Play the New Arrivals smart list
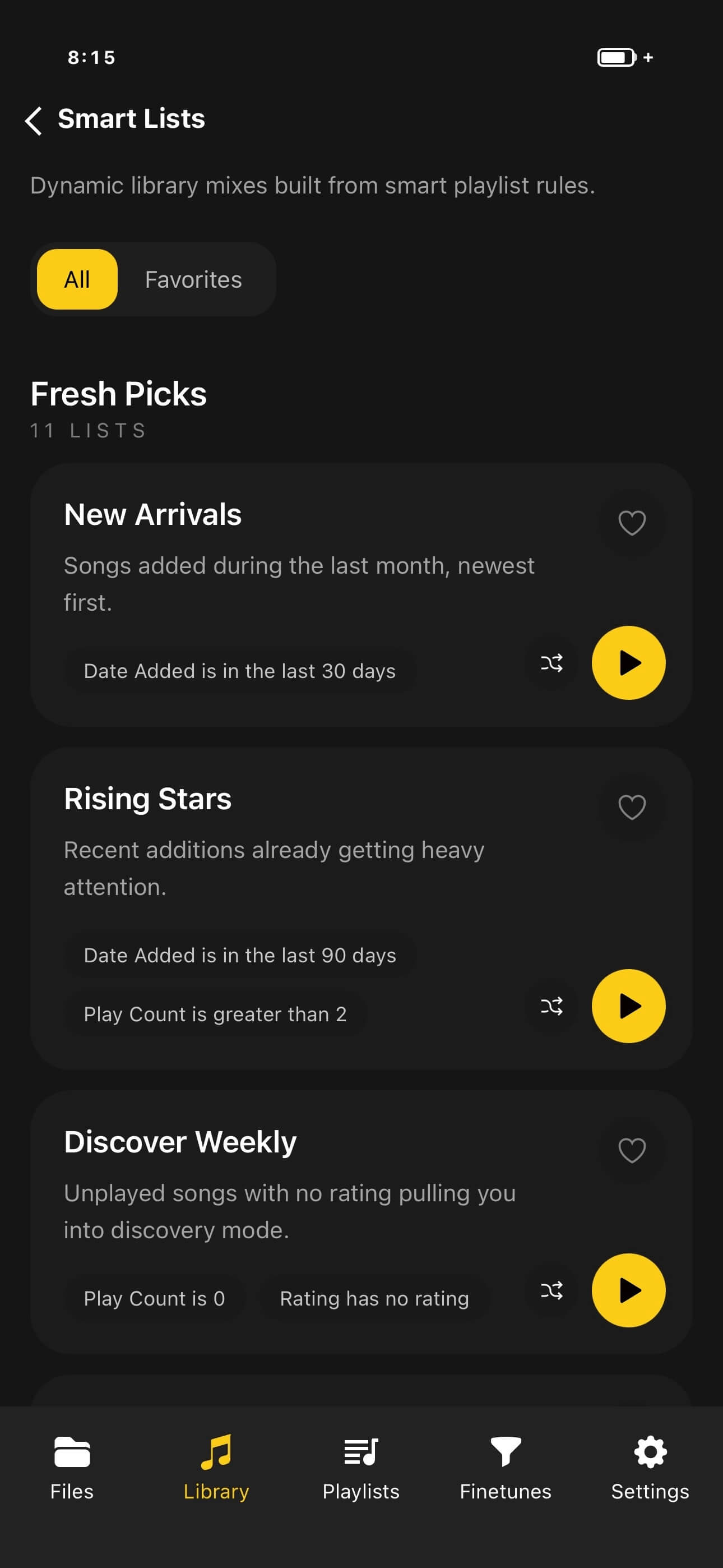The height and width of the screenshot is (1568, 723). 628,663
